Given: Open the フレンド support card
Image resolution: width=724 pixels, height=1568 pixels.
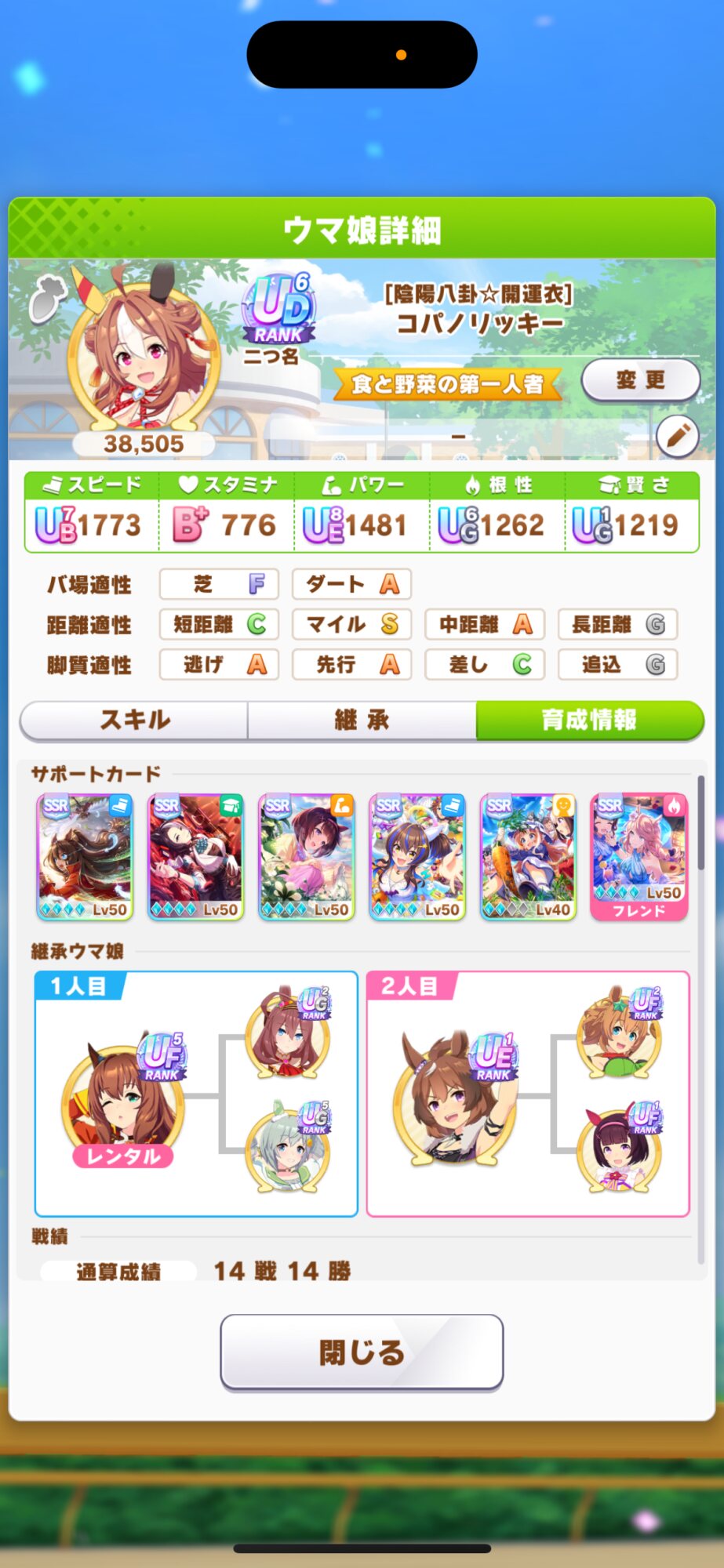Looking at the screenshot, I should pyautogui.click(x=639, y=856).
